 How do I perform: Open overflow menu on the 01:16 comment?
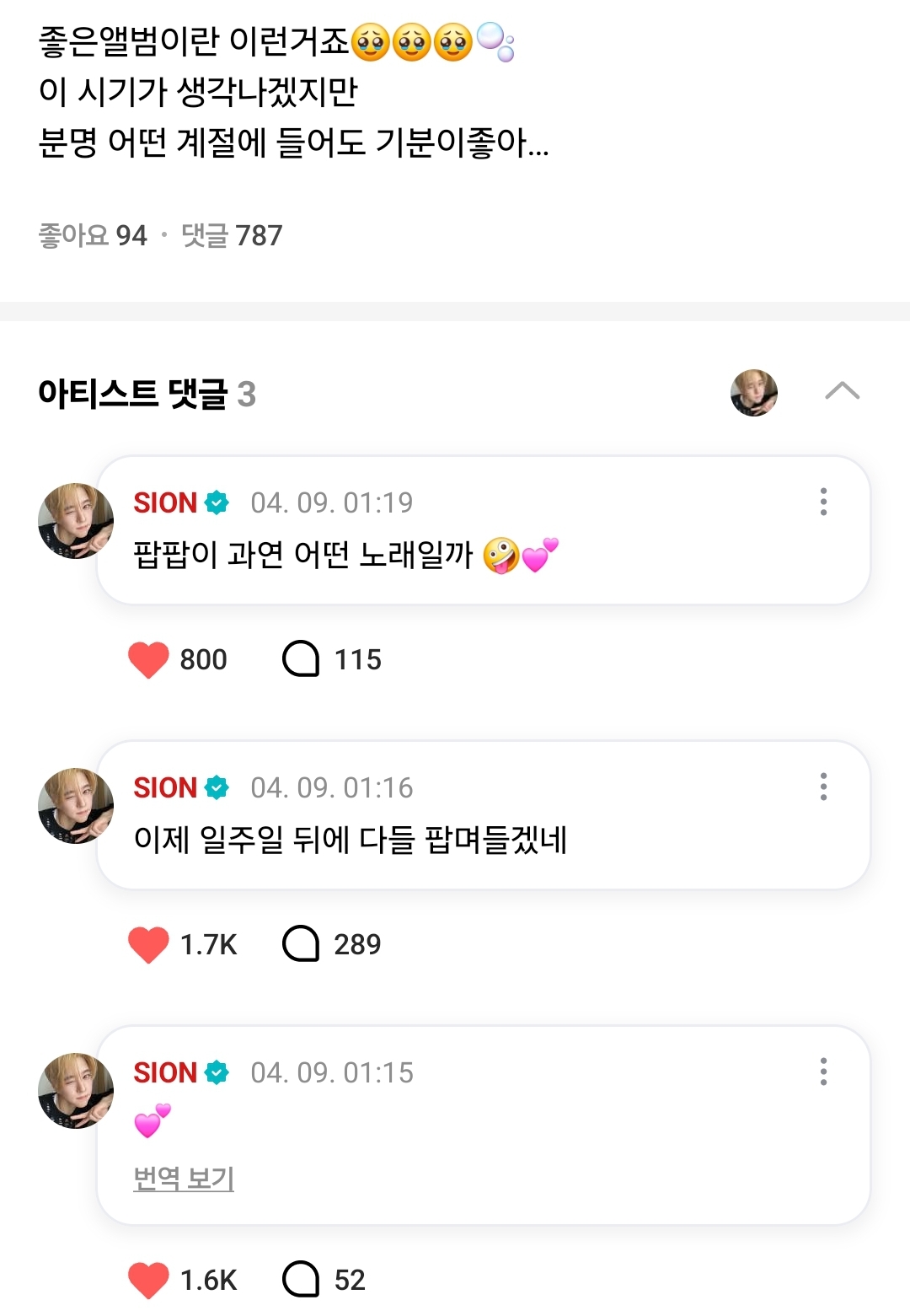point(823,787)
